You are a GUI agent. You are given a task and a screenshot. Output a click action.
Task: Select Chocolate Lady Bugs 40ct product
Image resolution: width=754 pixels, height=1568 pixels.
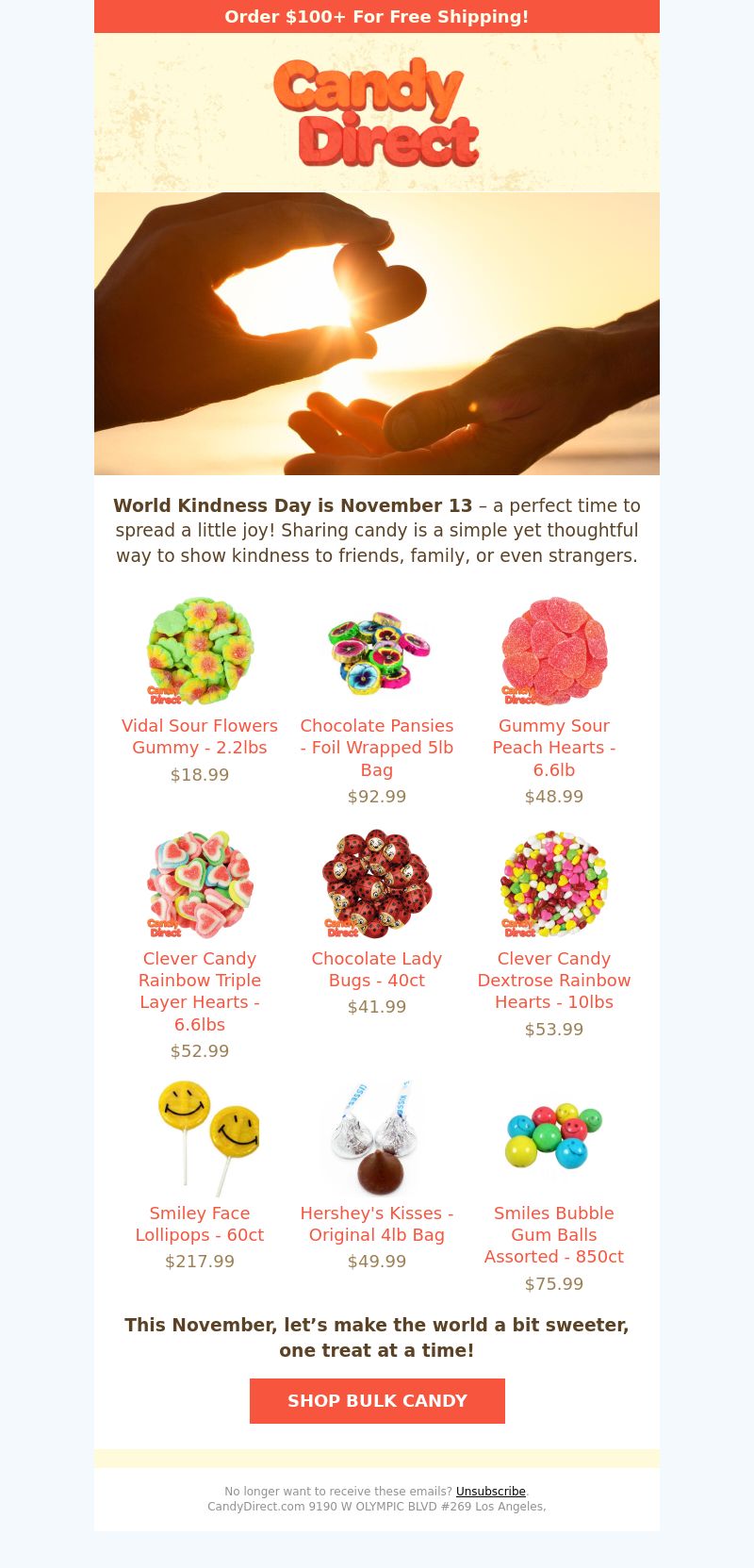click(377, 969)
